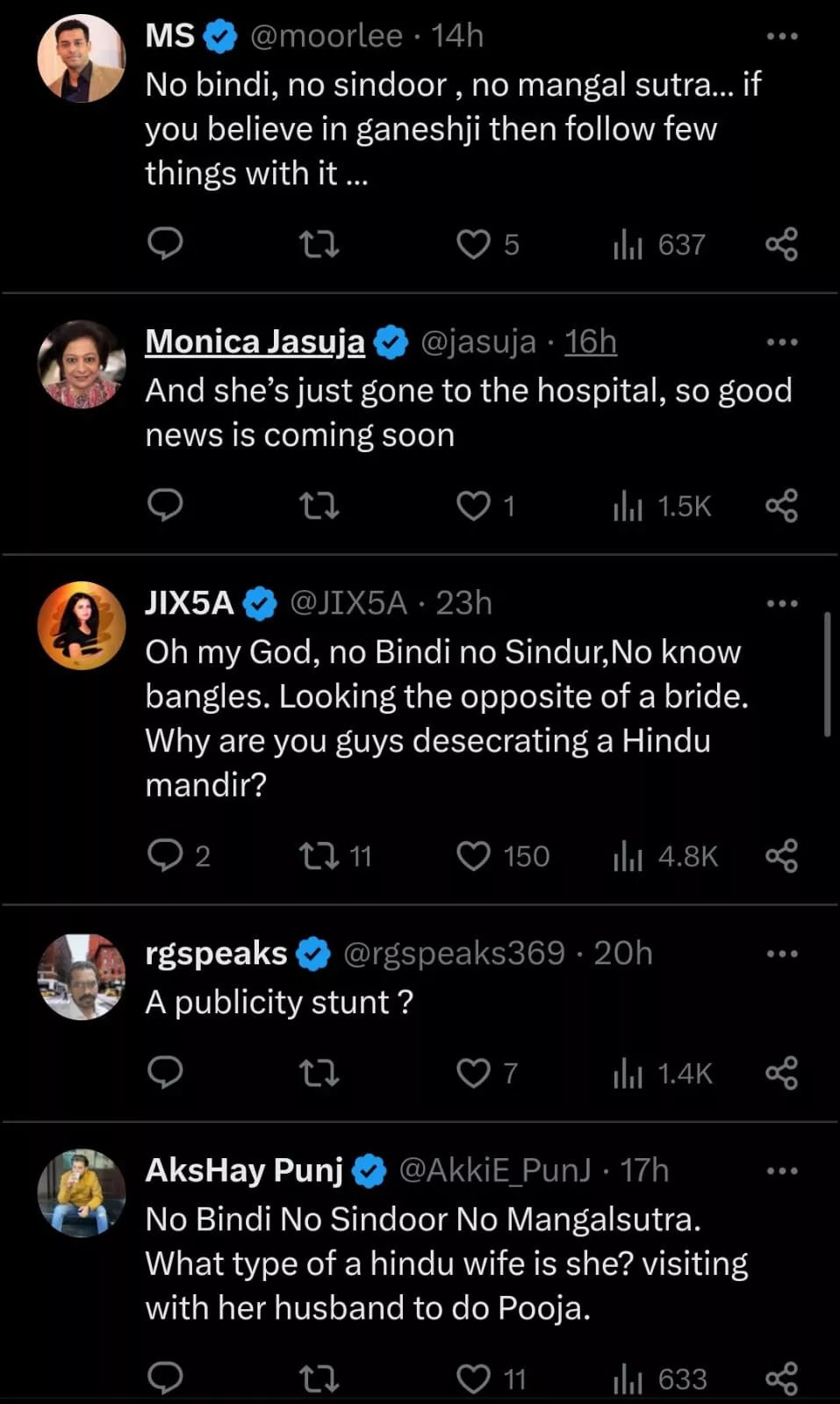This screenshot has height=1404, width=840.
Task: Open replies on JIX5A's tweet
Action: coord(164,855)
